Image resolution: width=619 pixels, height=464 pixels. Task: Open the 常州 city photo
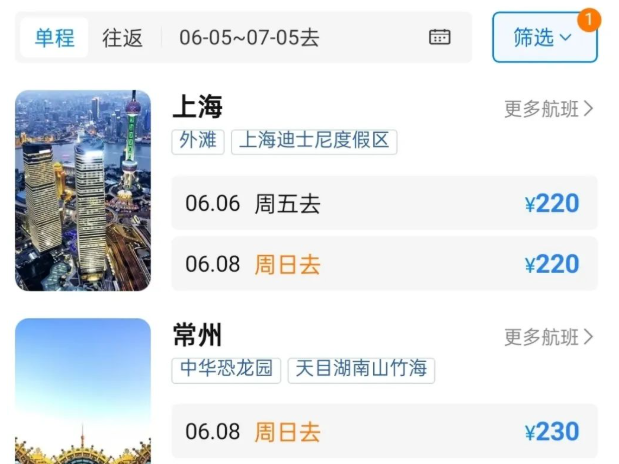[83, 392]
